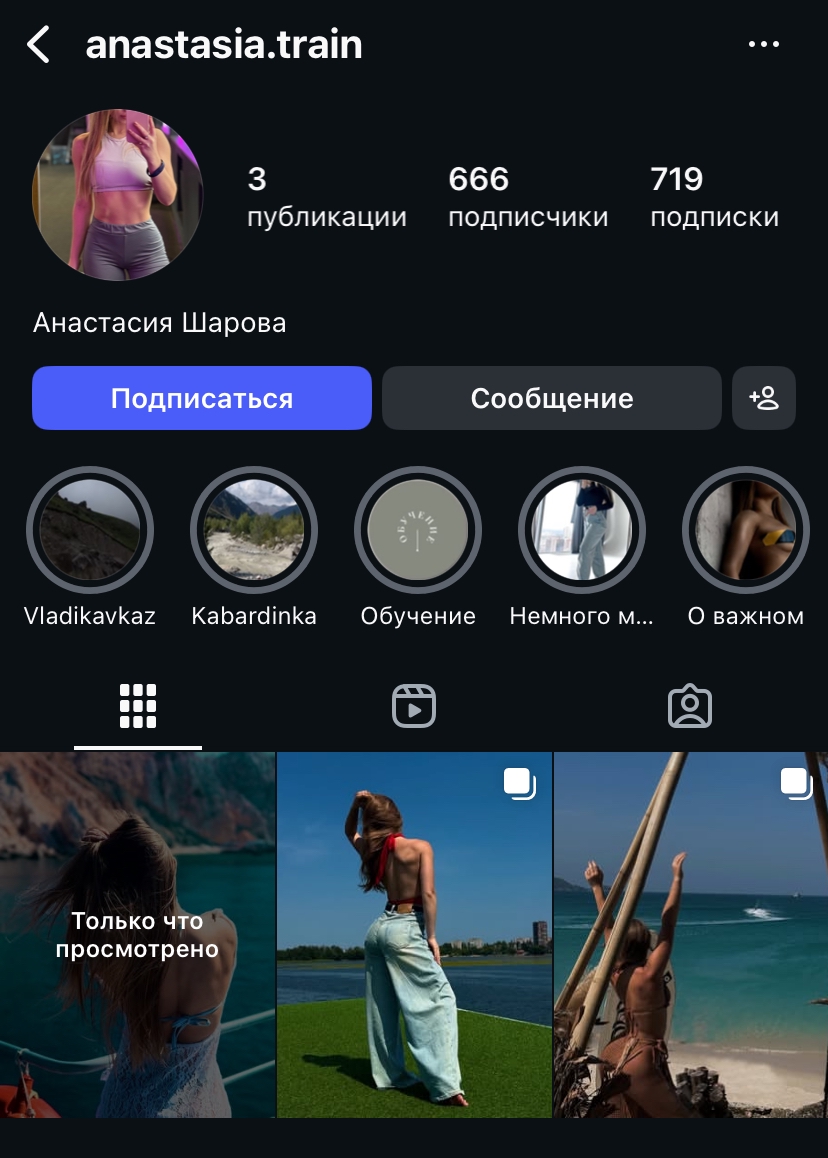Switch to the posts grid tab
The height and width of the screenshot is (1158, 828).
tap(138, 707)
